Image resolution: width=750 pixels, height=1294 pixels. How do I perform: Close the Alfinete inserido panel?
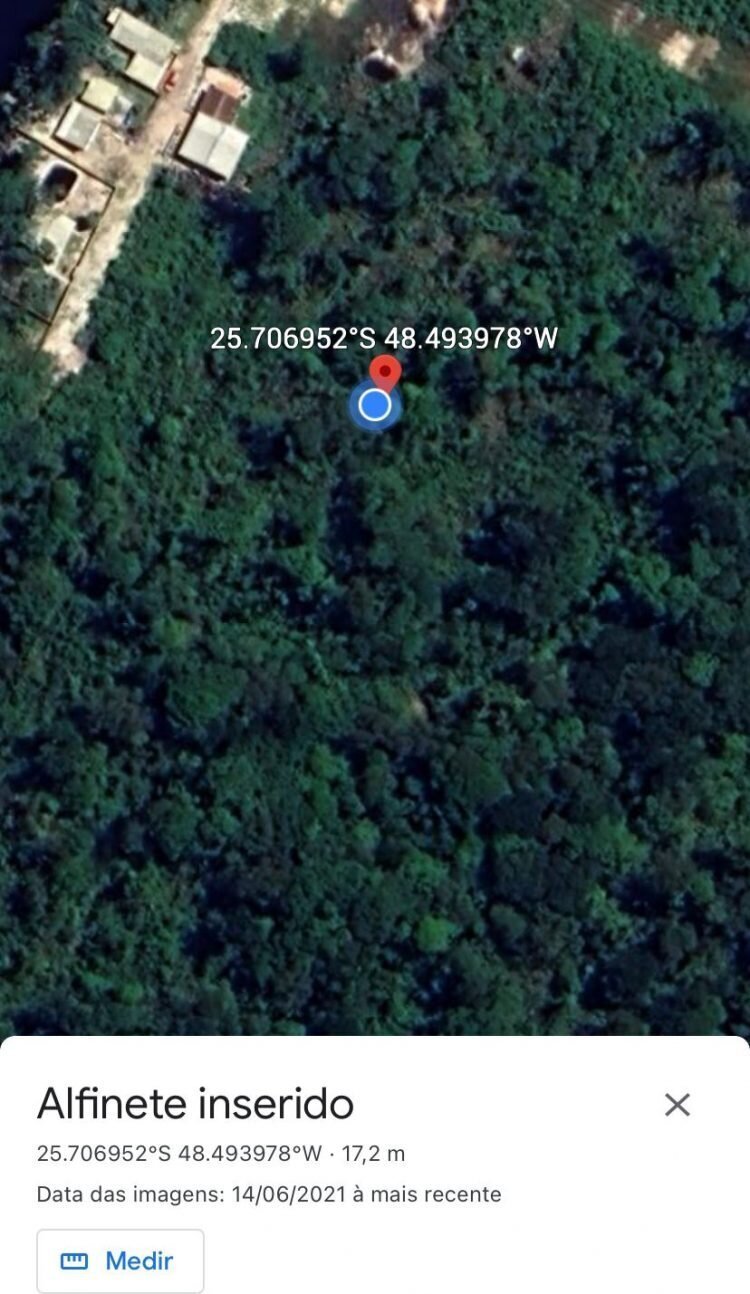click(677, 1104)
